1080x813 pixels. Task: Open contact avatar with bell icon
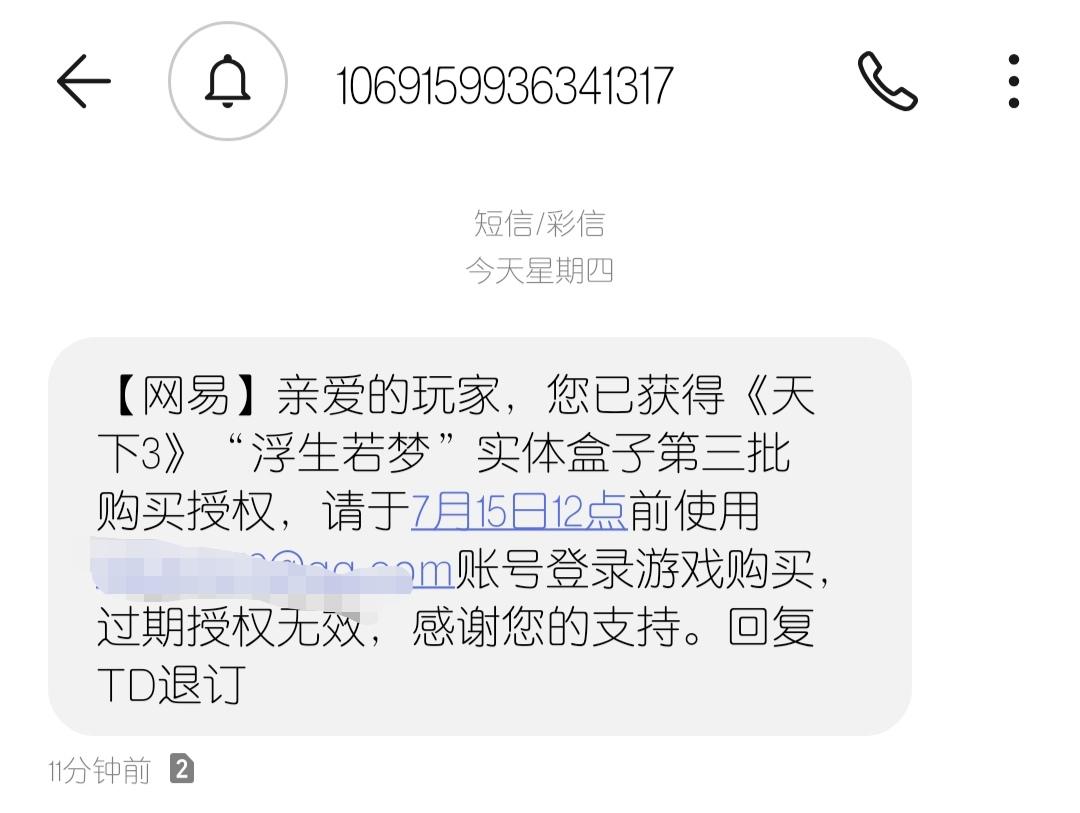click(228, 82)
